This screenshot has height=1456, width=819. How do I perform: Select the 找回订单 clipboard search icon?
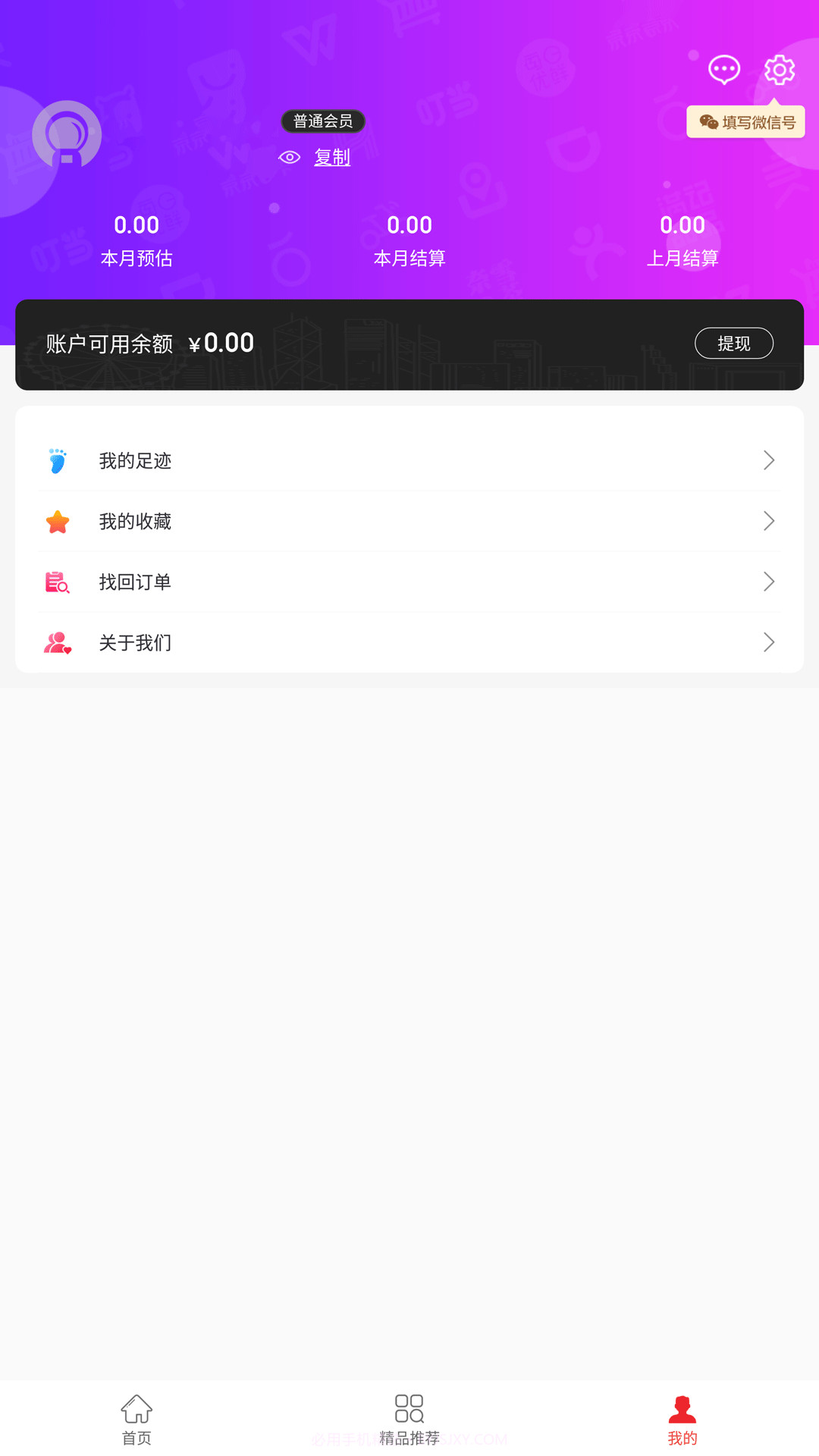coord(57,582)
